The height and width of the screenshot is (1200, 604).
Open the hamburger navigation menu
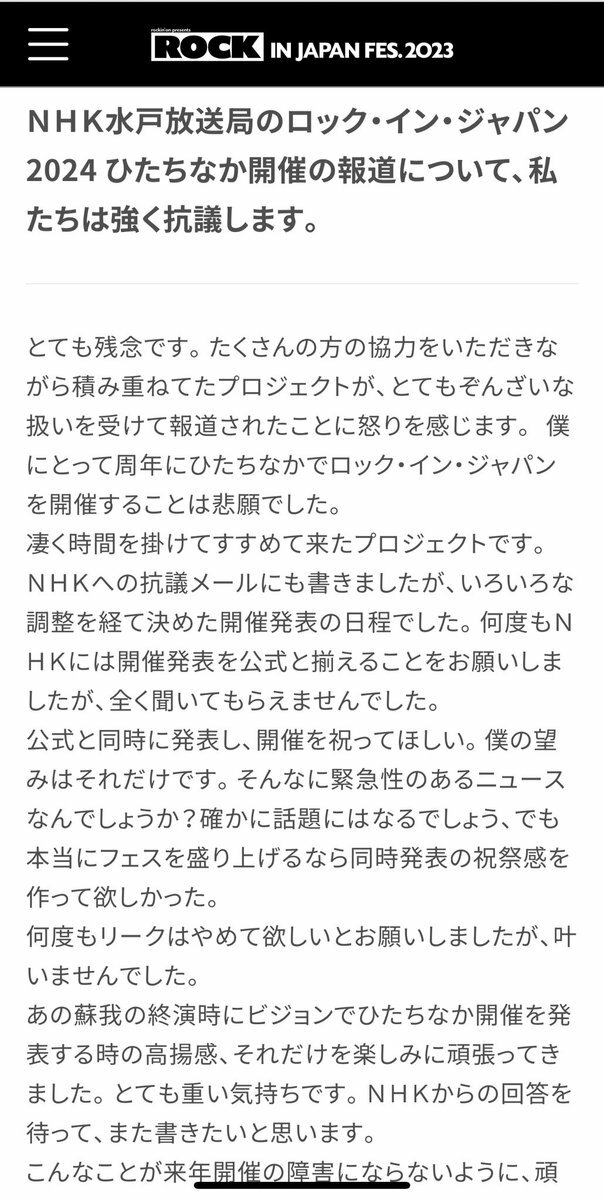48,45
